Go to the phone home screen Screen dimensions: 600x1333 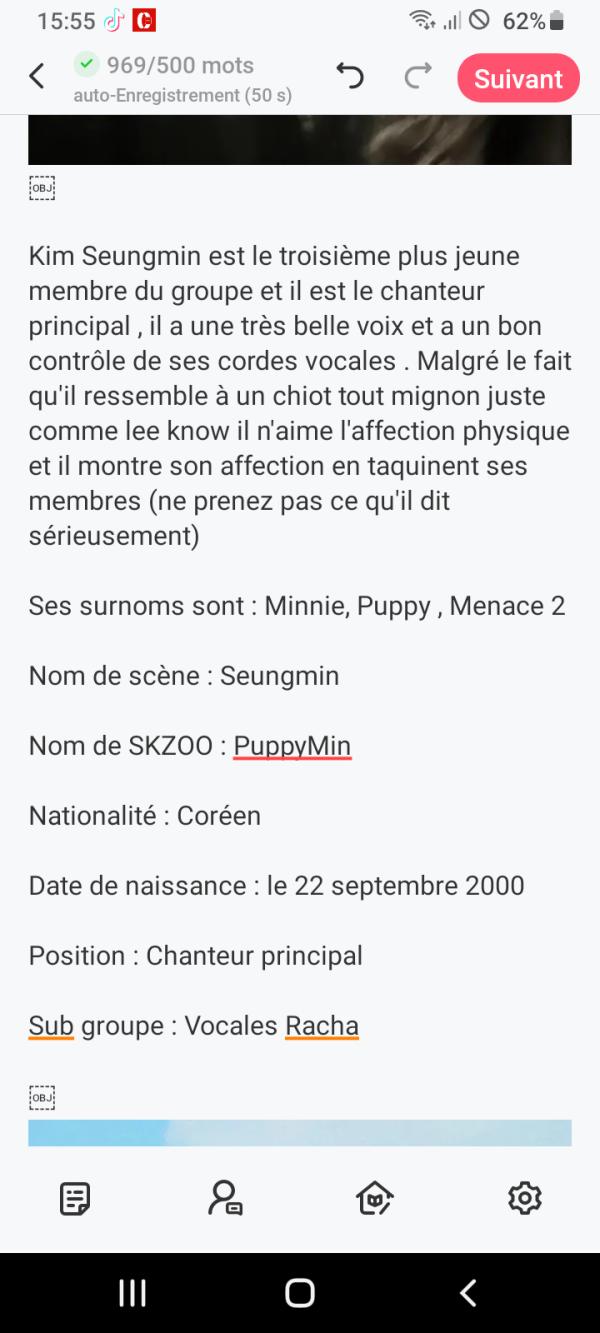tap(300, 1293)
